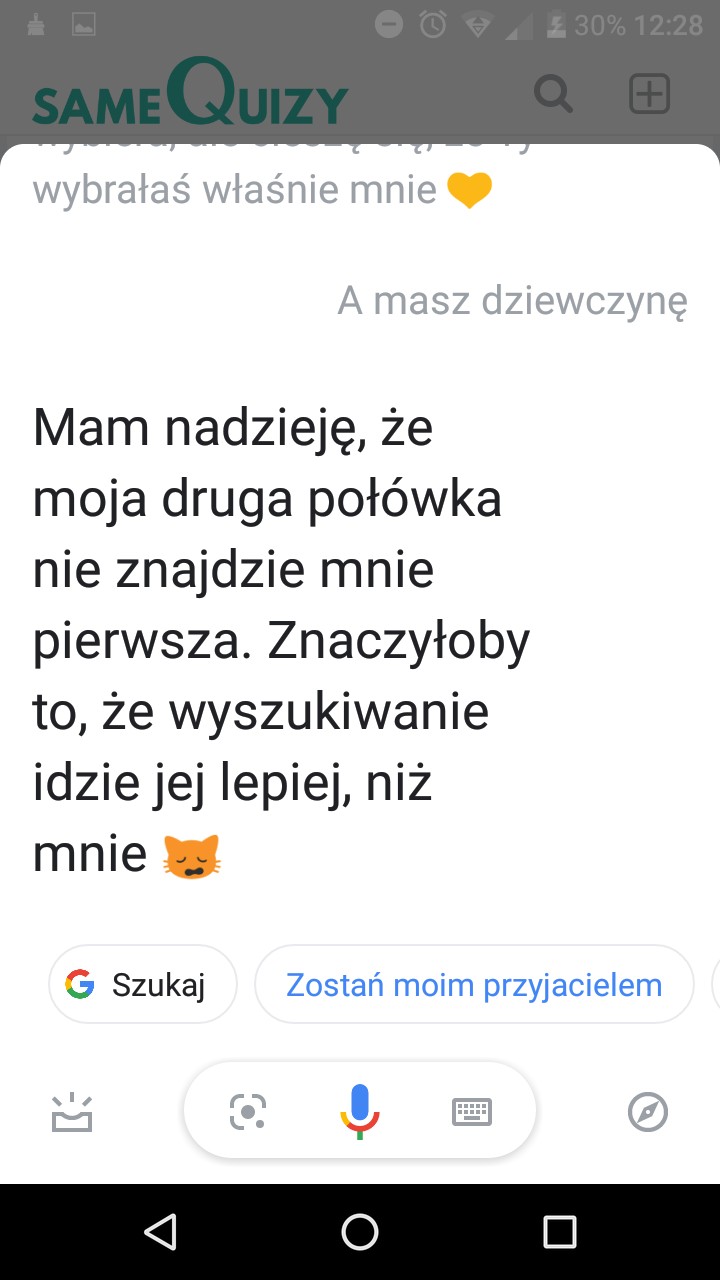Activate the microphone for voice input

[x=360, y=1111]
